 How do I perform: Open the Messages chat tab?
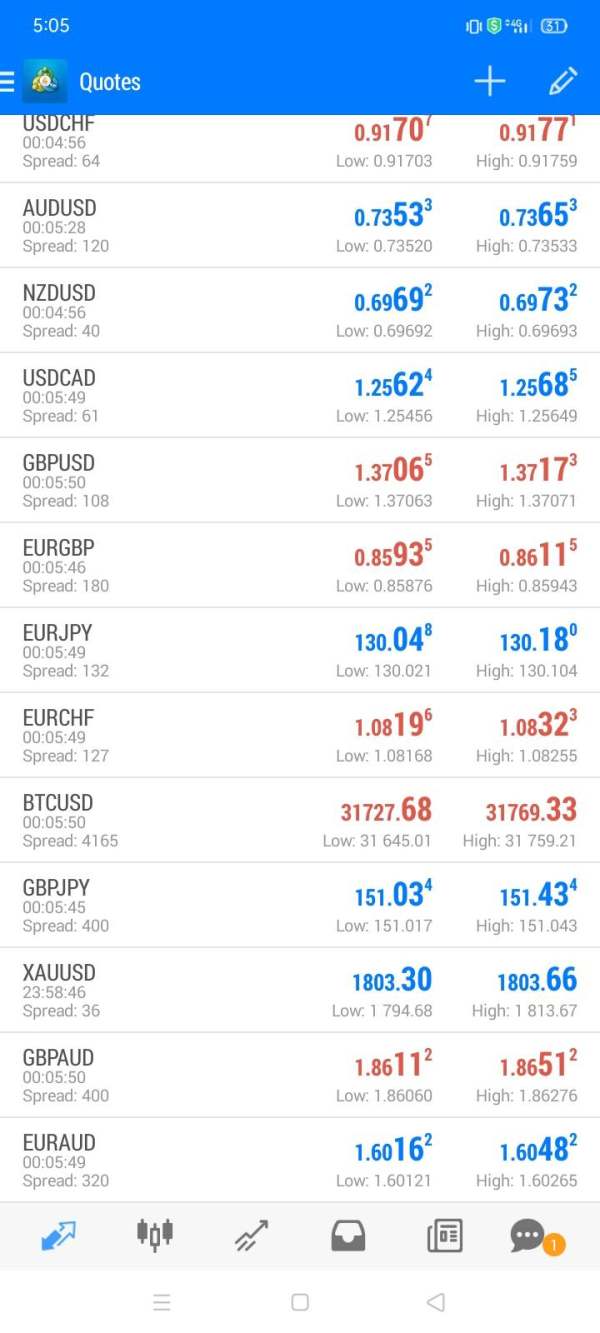pos(530,1236)
